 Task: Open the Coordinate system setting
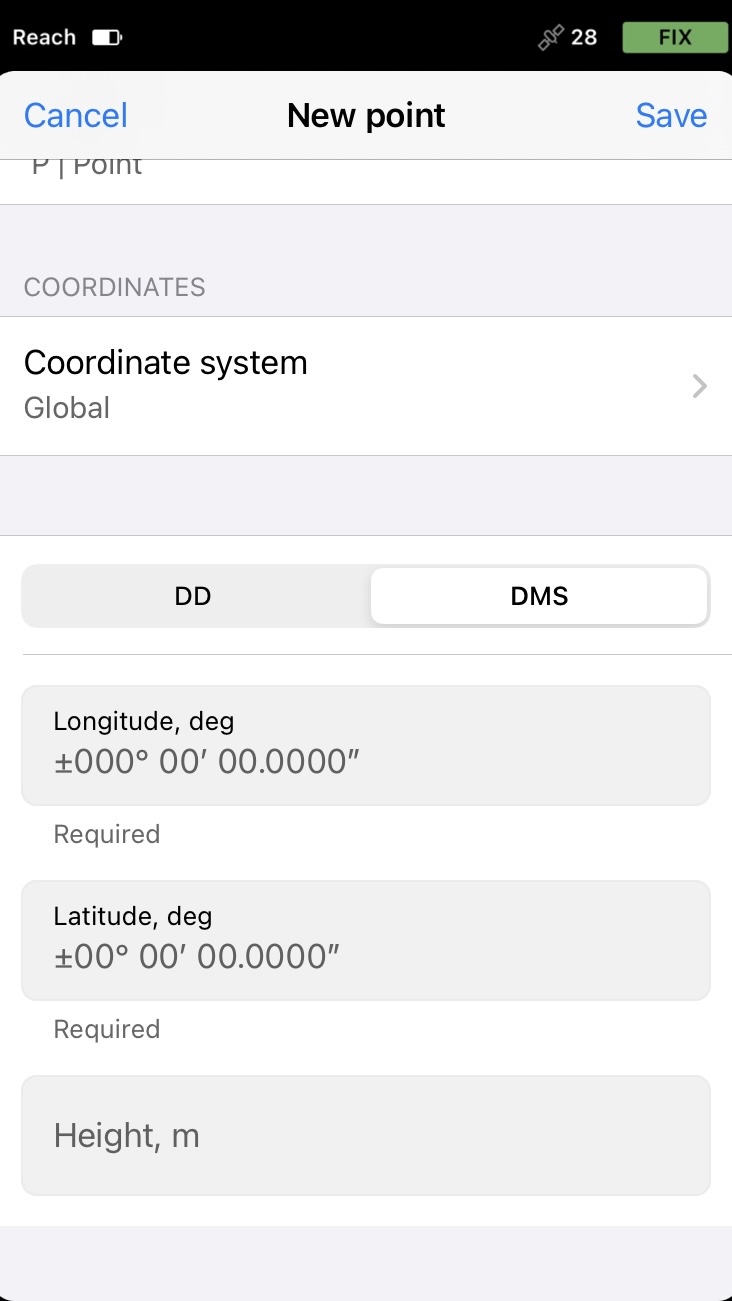point(366,386)
